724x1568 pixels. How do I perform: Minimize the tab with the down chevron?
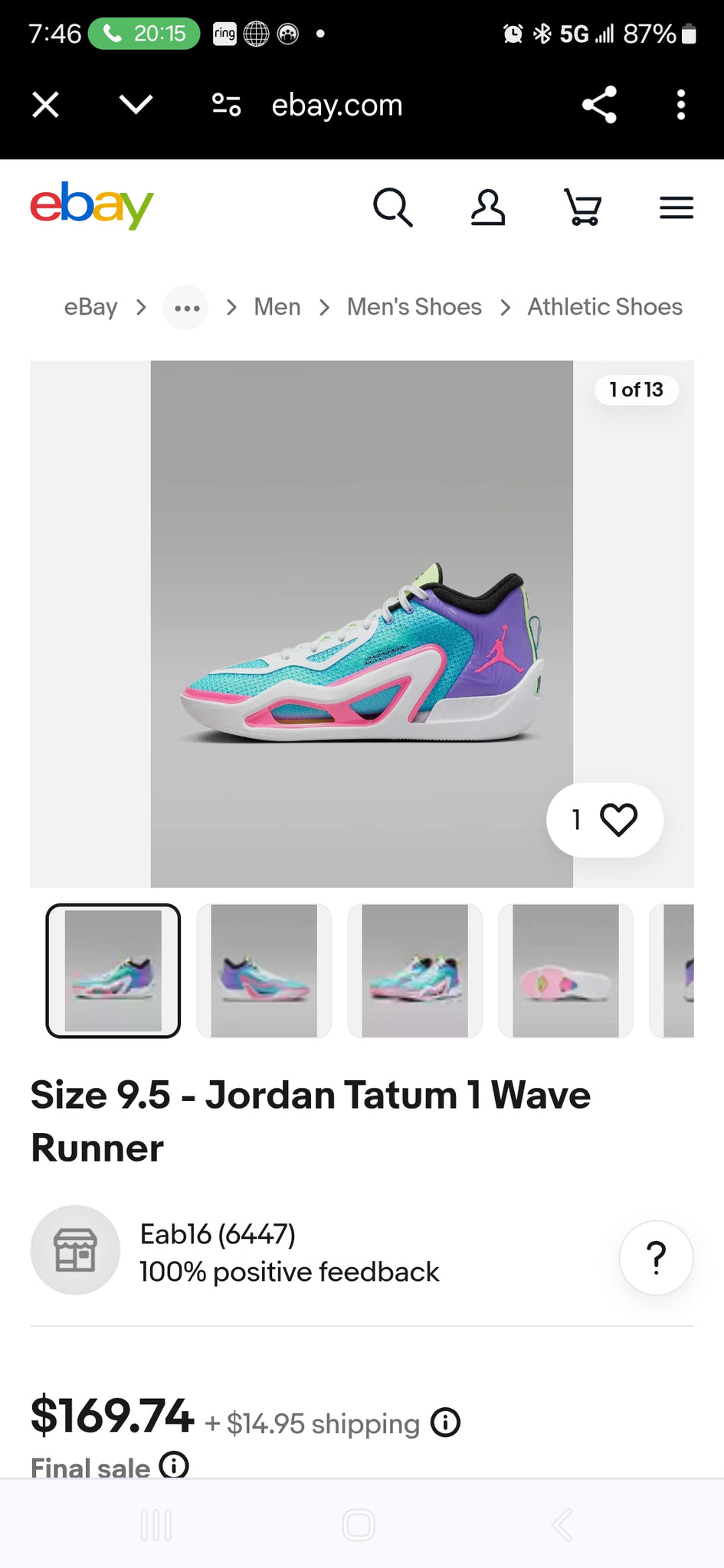click(x=136, y=105)
